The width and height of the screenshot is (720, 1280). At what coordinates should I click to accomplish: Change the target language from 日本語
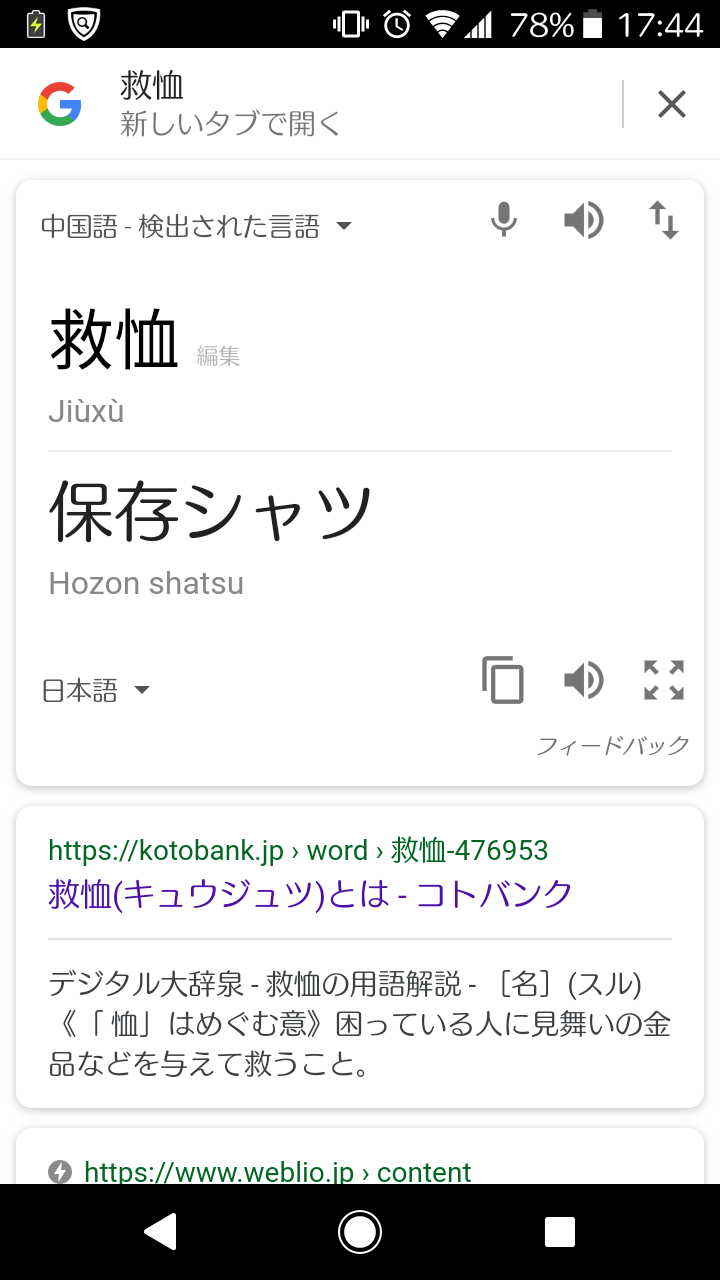click(96, 690)
